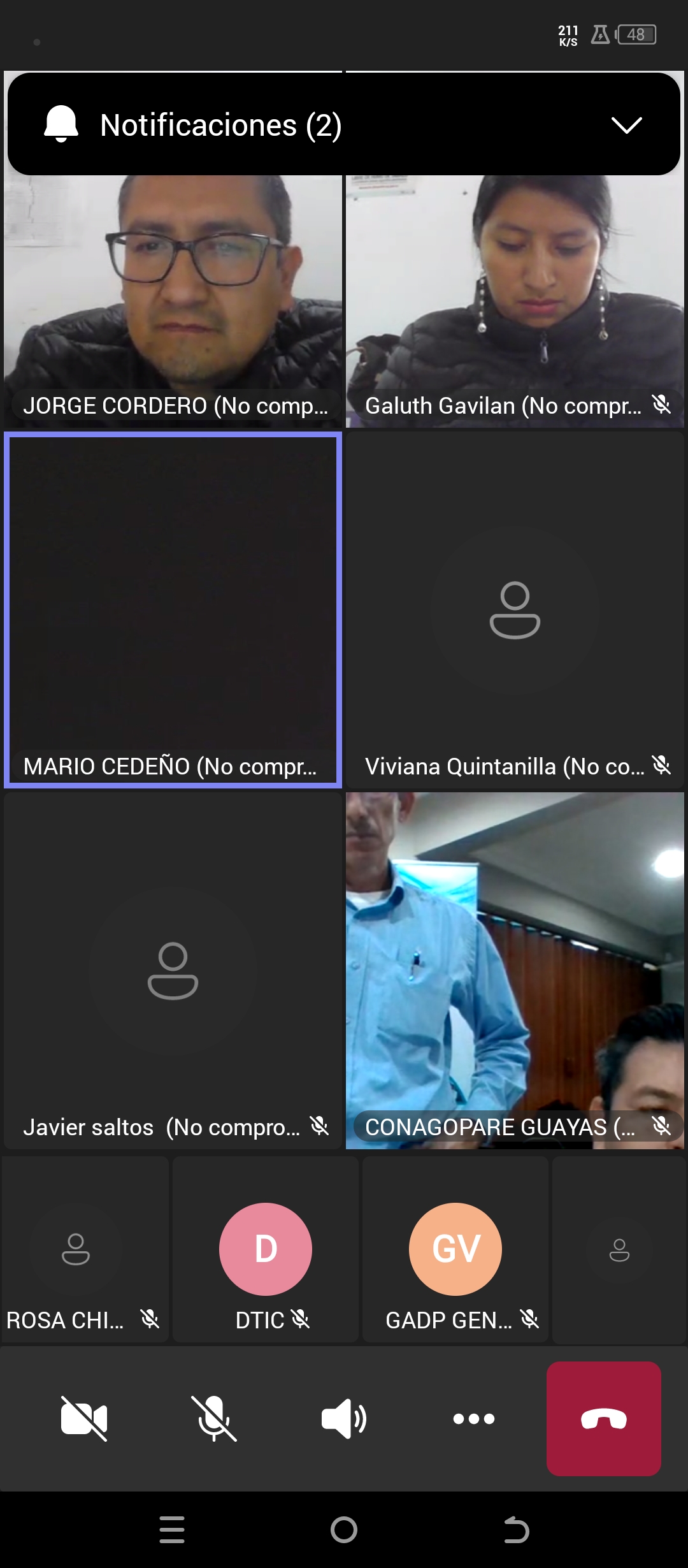This screenshot has width=688, height=1568.
Task: Select the DTIC participant tile
Action: [x=266, y=1250]
